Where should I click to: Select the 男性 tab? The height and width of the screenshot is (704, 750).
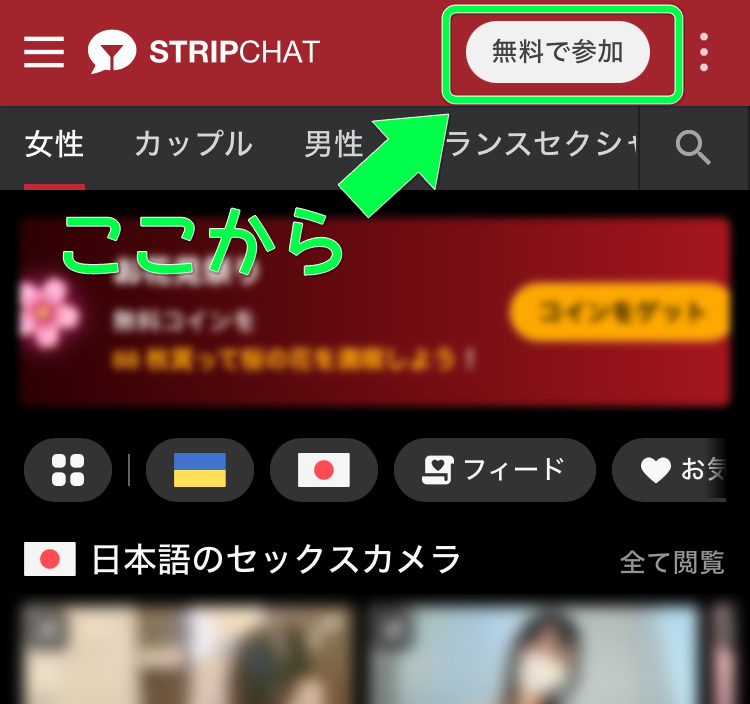(333, 145)
